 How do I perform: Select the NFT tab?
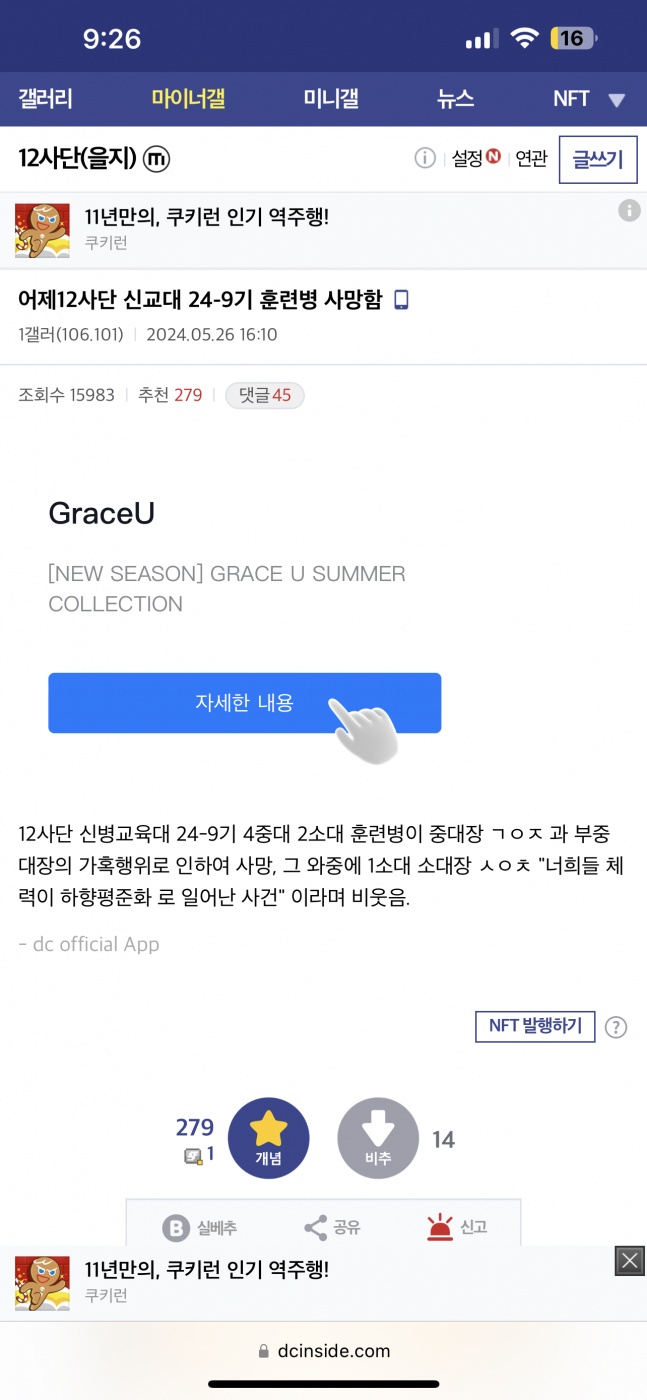click(x=572, y=99)
